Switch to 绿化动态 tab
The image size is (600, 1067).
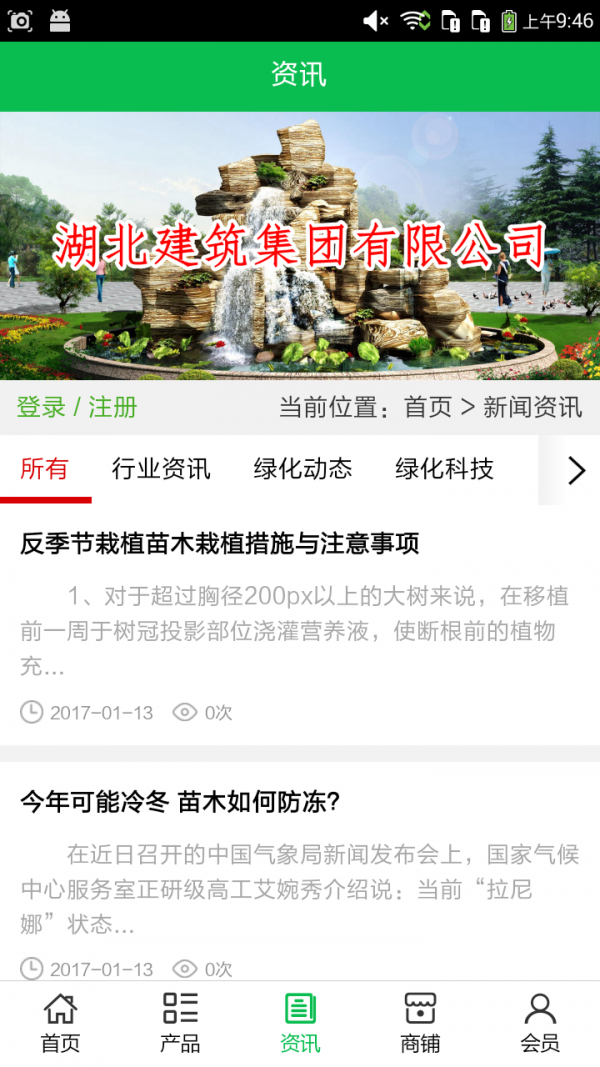(303, 468)
